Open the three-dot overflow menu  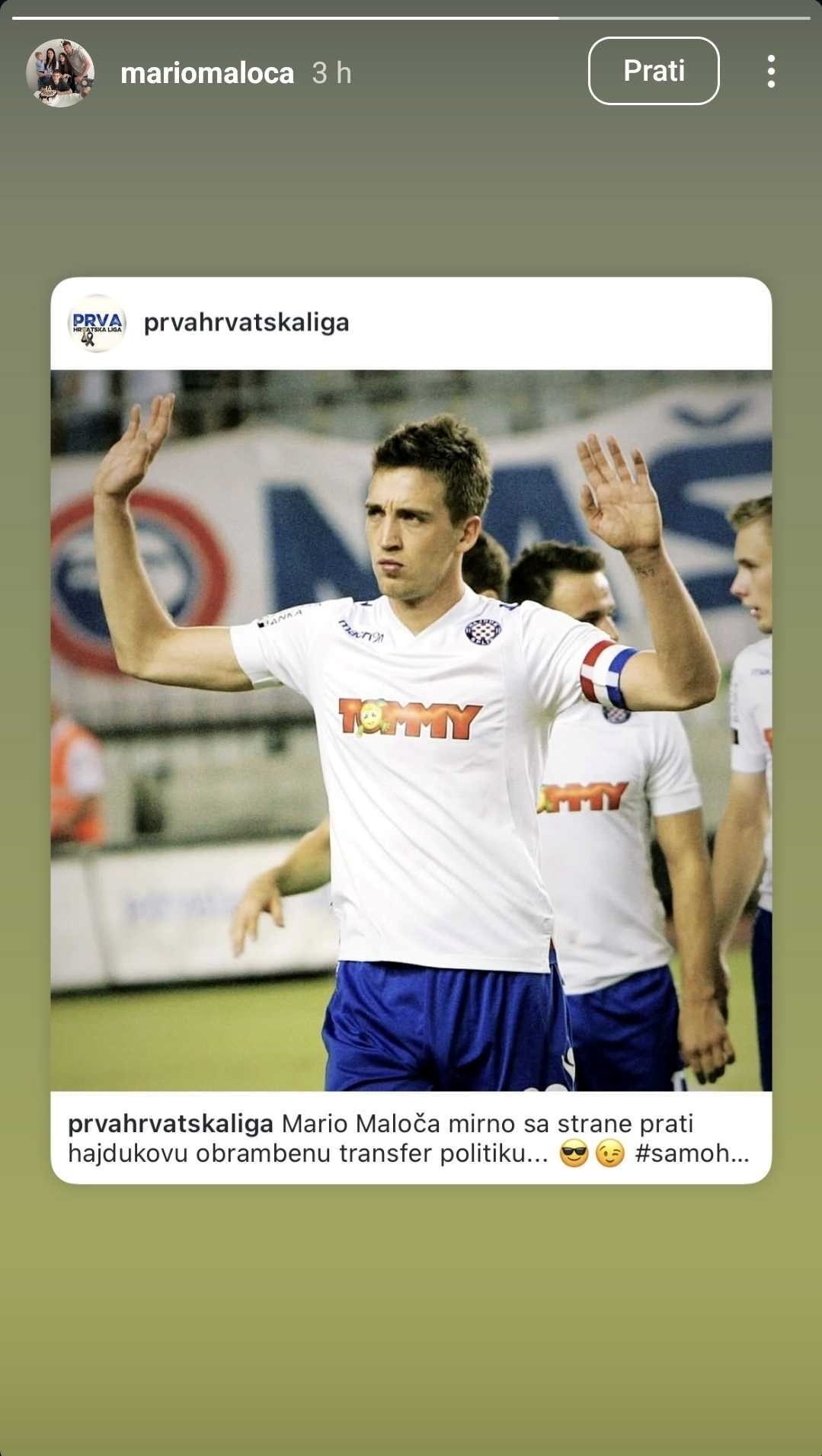pos(771,72)
